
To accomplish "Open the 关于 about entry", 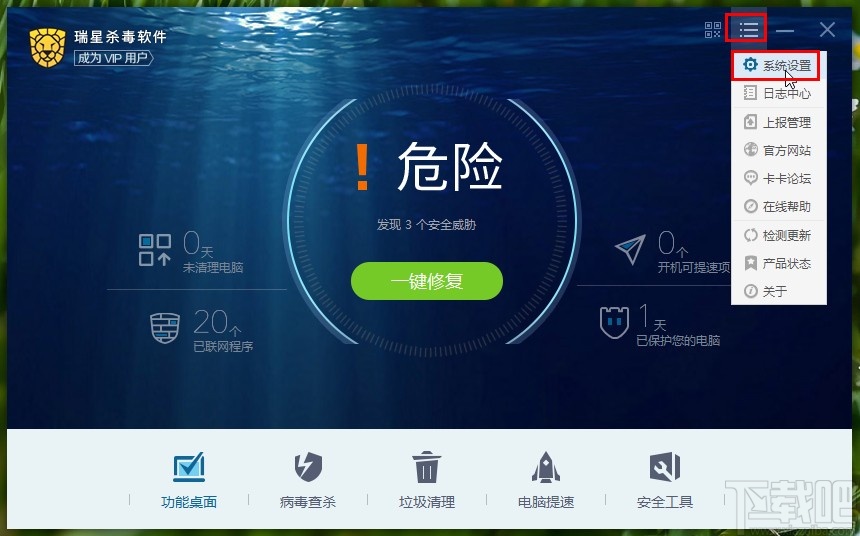I will [778, 292].
